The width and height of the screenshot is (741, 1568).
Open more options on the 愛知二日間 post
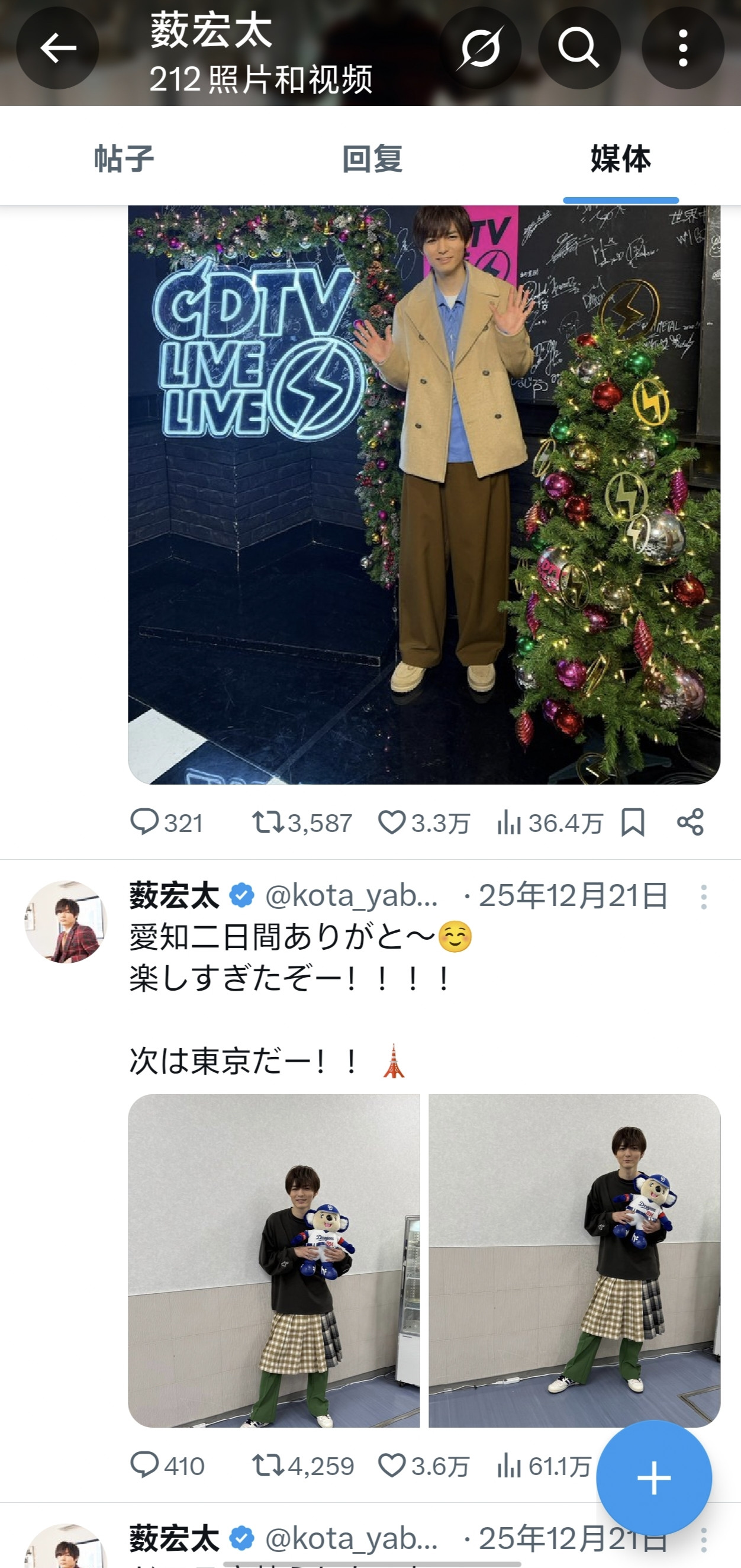[703, 897]
